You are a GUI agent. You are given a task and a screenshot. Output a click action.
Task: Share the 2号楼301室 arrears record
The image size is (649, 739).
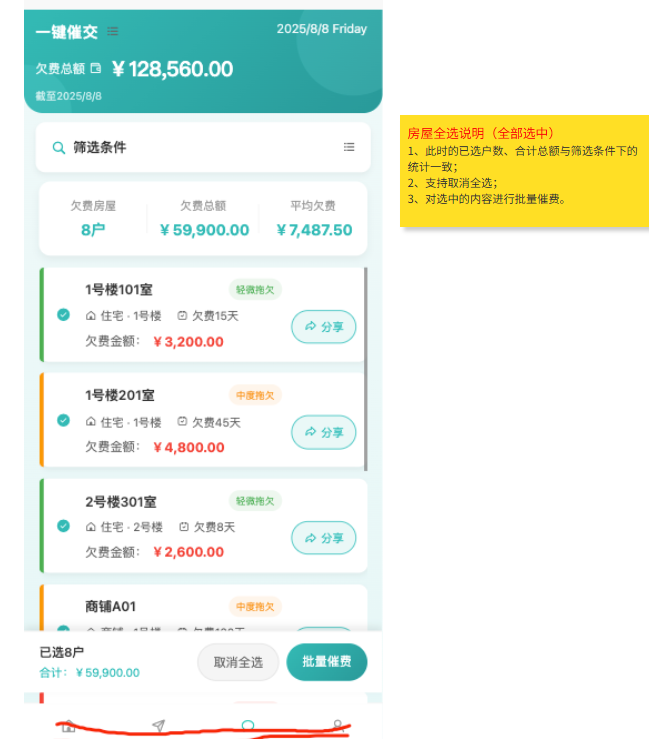[323, 538]
